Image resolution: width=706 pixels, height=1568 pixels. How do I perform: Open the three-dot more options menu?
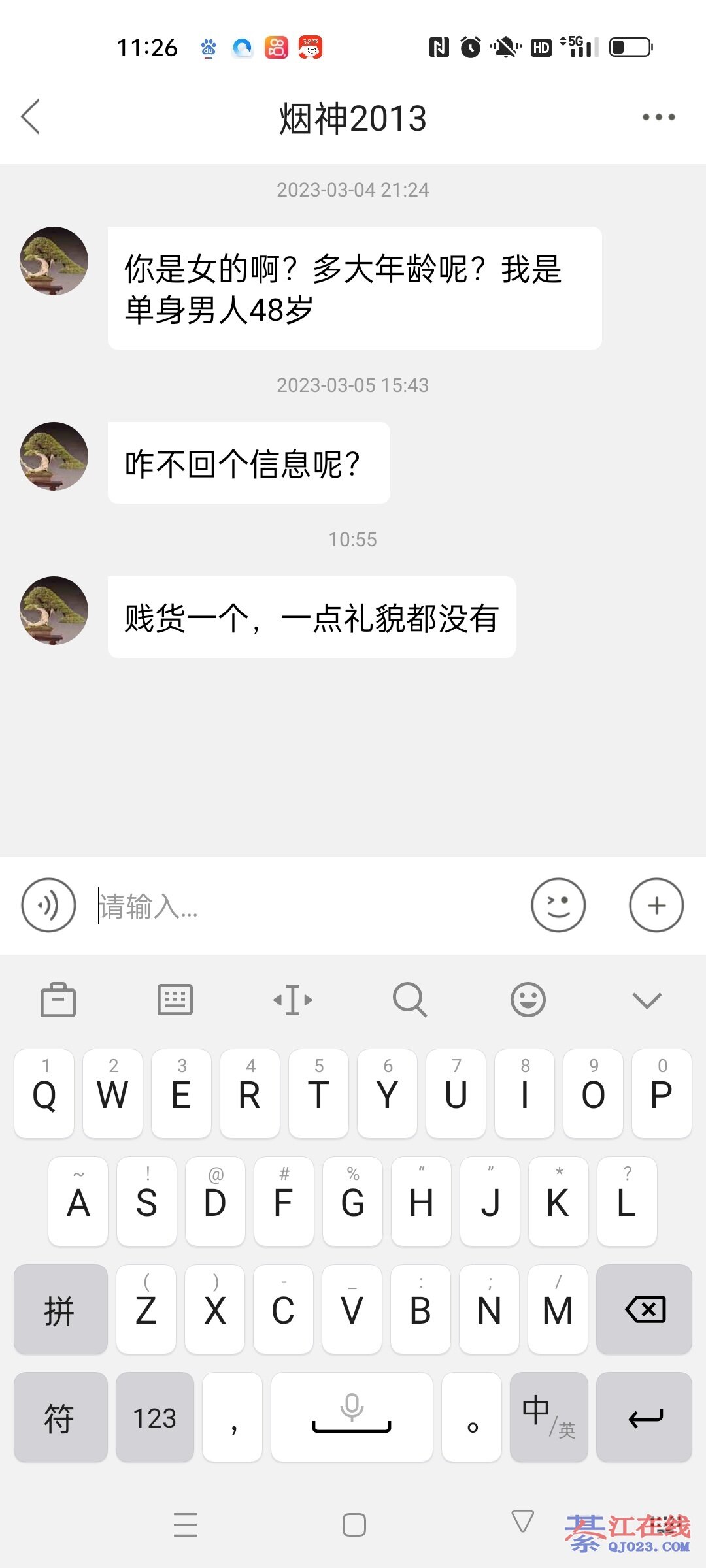pos(658,118)
